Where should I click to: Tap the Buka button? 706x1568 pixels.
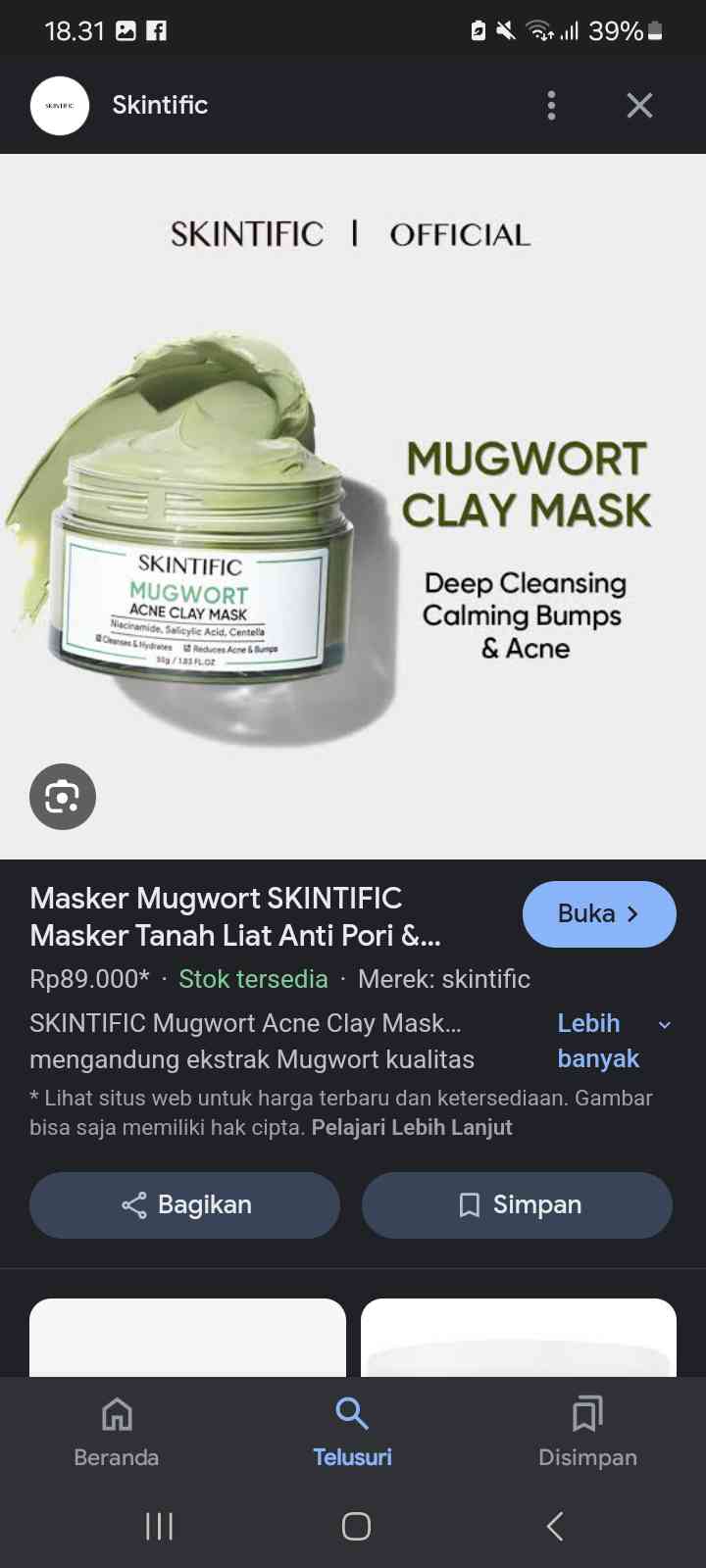coord(599,914)
